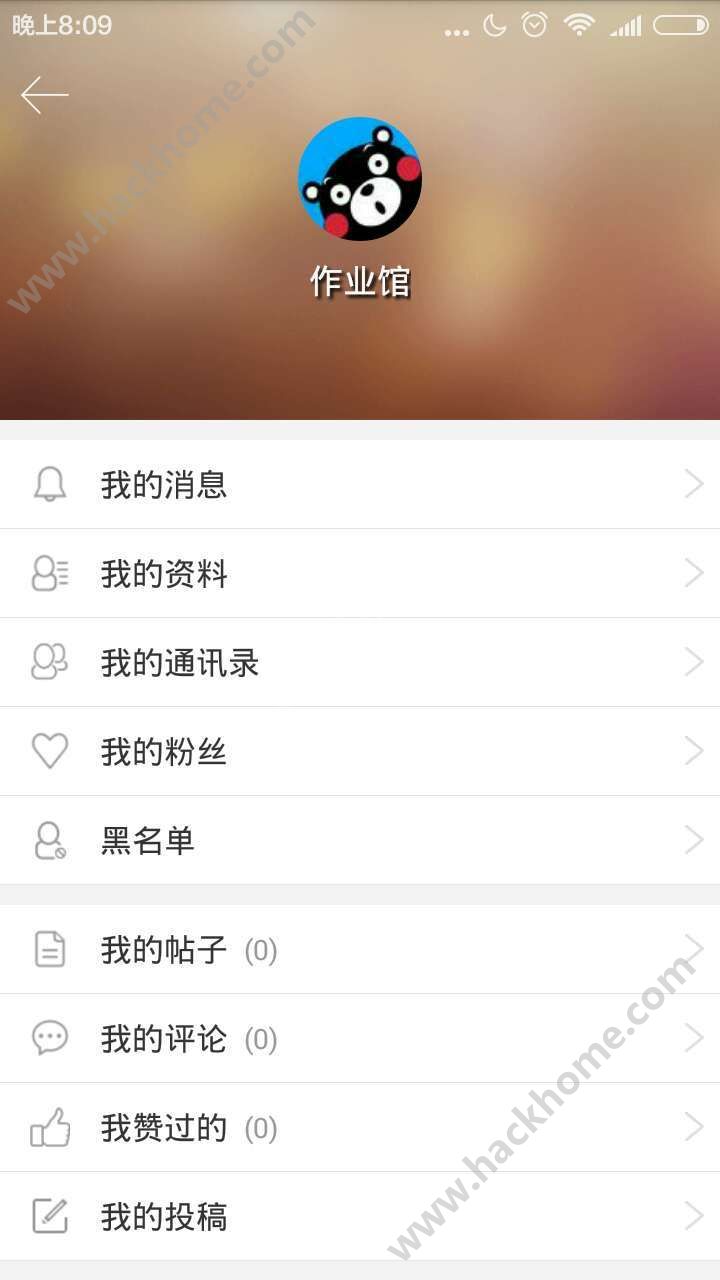
Task: Tap the Kumamon profile avatar
Action: 360,179
